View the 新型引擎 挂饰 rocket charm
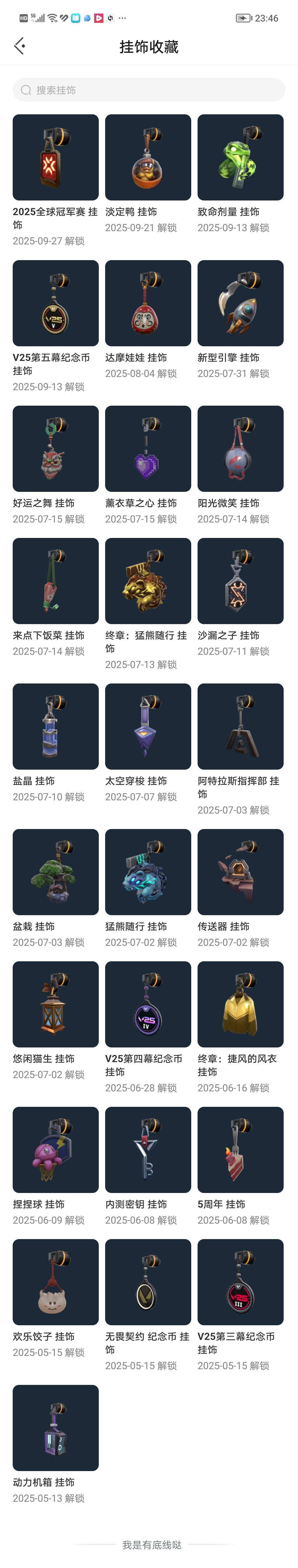298x1568 pixels. 240,303
